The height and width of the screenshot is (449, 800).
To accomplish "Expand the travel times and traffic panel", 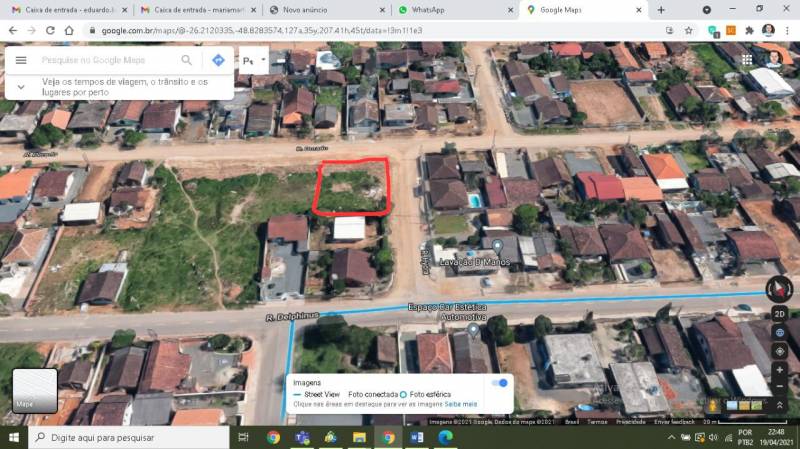I will (21, 86).
